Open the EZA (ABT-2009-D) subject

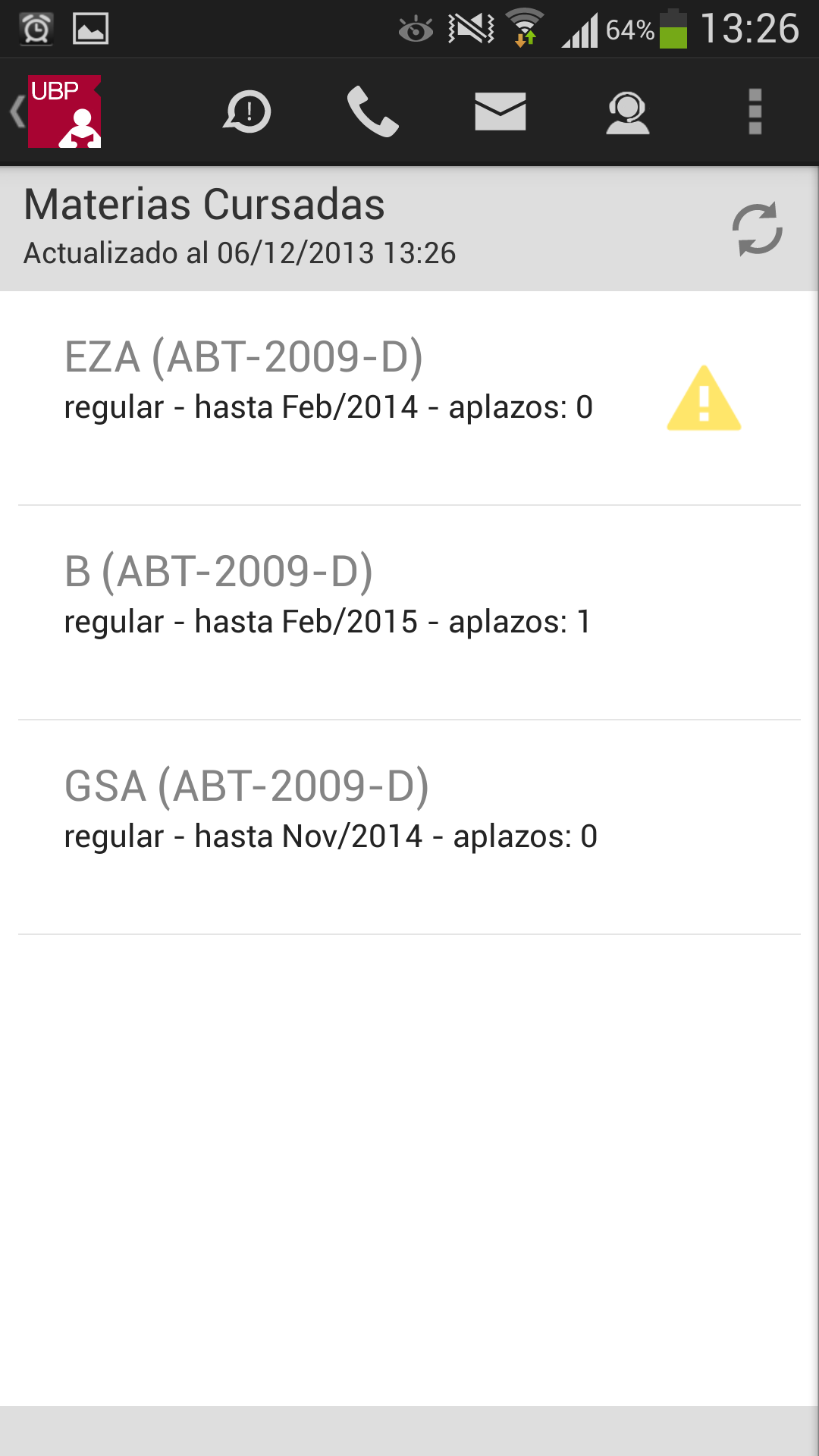328,381
